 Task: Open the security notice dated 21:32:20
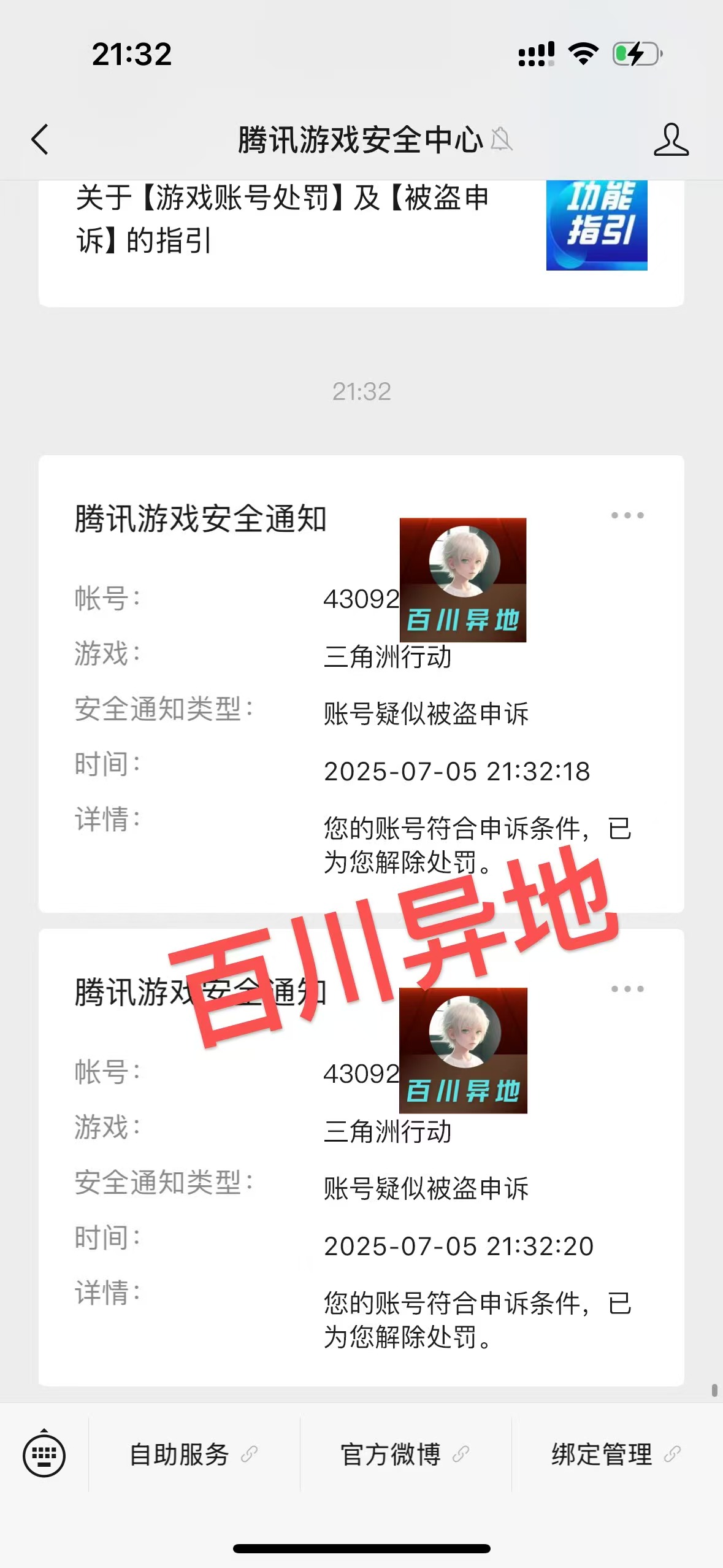361,1157
